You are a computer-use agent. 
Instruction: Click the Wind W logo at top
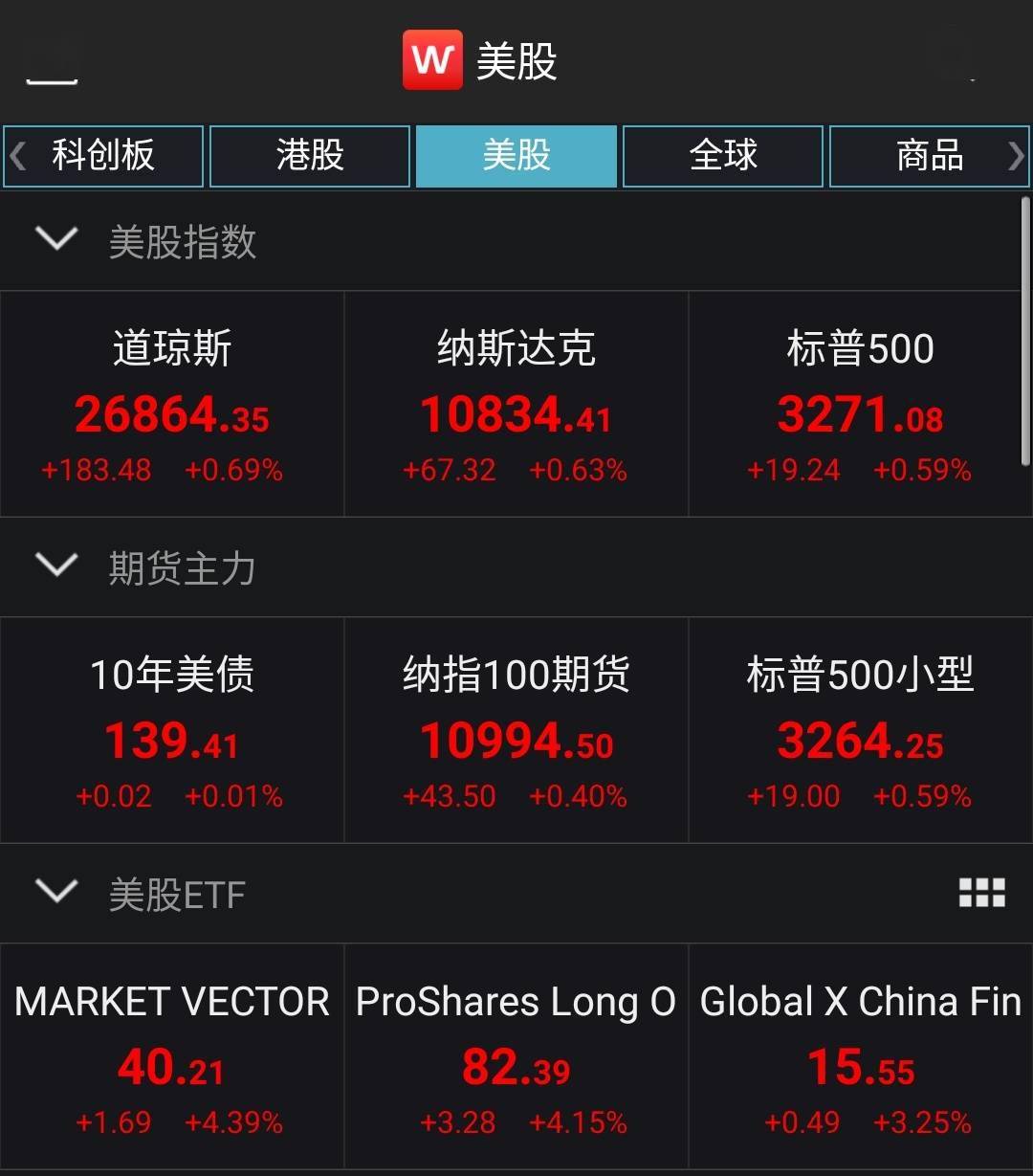(x=432, y=60)
